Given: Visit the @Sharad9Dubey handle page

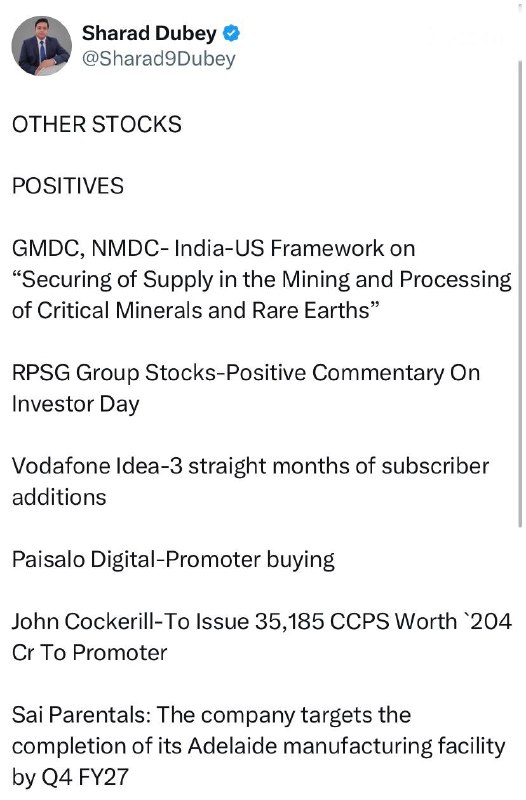Looking at the screenshot, I should tap(159, 59).
